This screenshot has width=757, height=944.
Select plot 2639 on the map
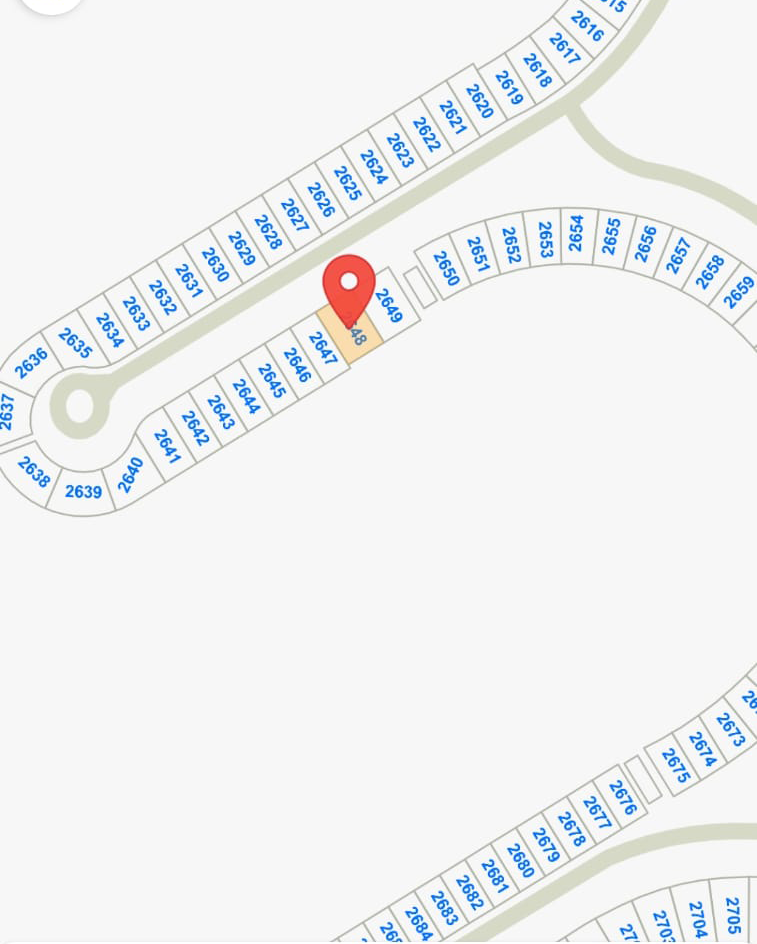pyautogui.click(x=84, y=491)
